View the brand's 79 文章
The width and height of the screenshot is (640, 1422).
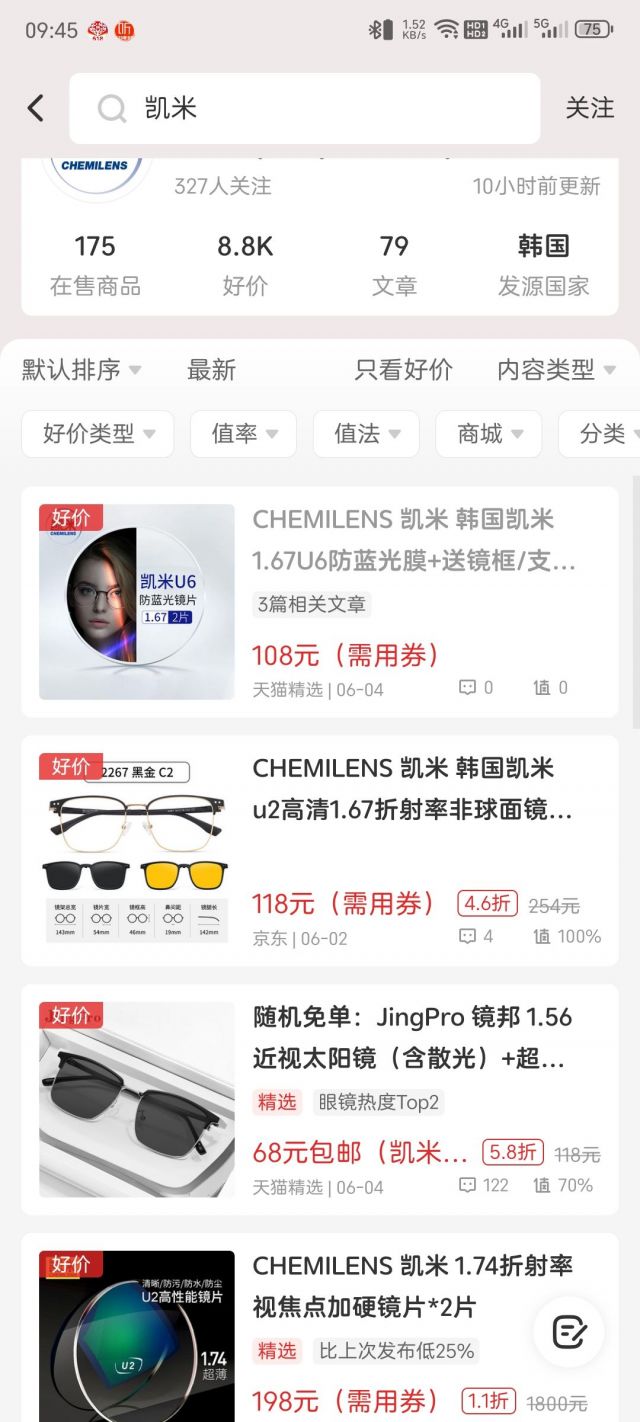pyautogui.click(x=394, y=265)
